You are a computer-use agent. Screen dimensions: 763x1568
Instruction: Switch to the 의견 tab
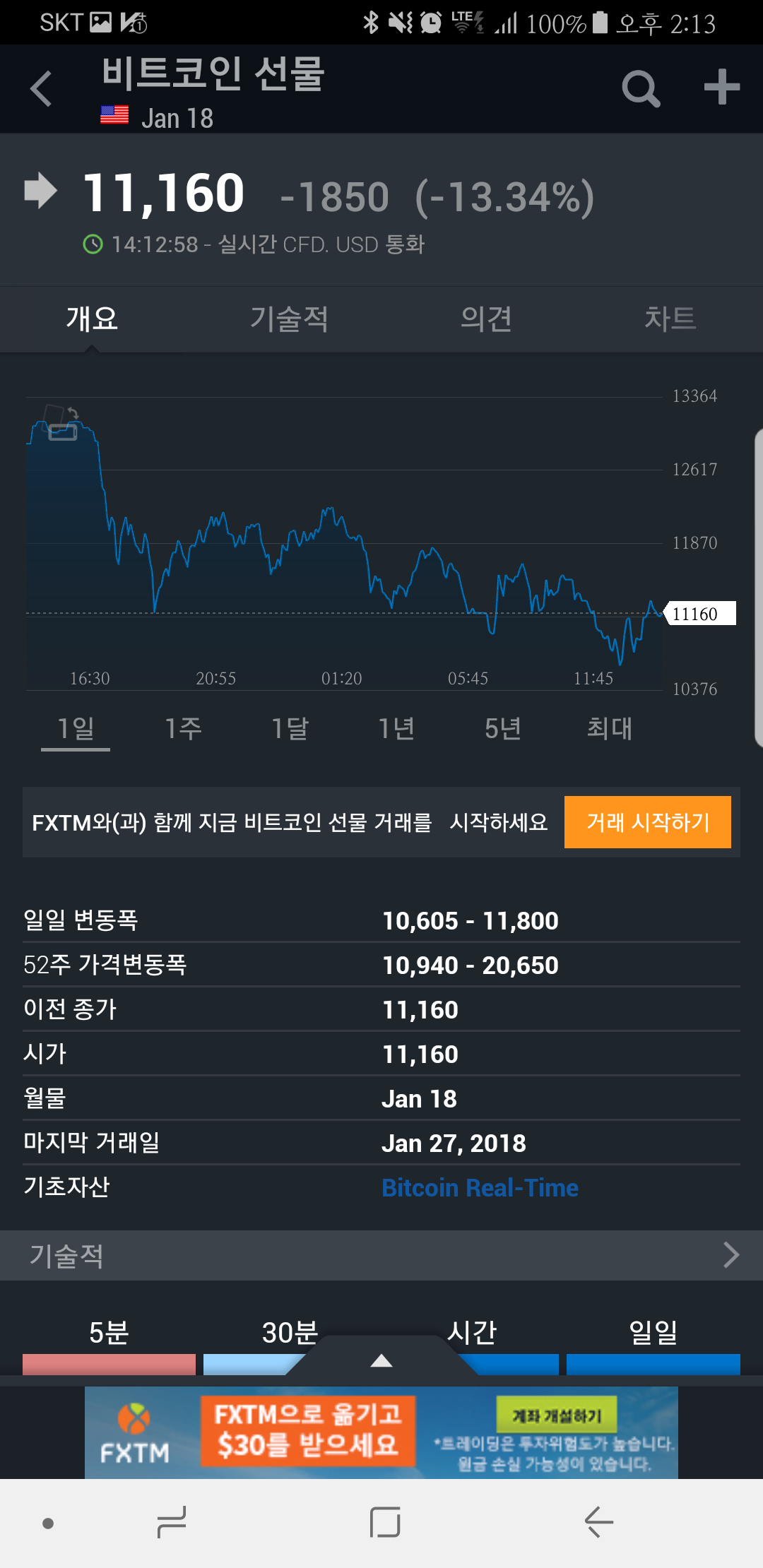point(485,319)
